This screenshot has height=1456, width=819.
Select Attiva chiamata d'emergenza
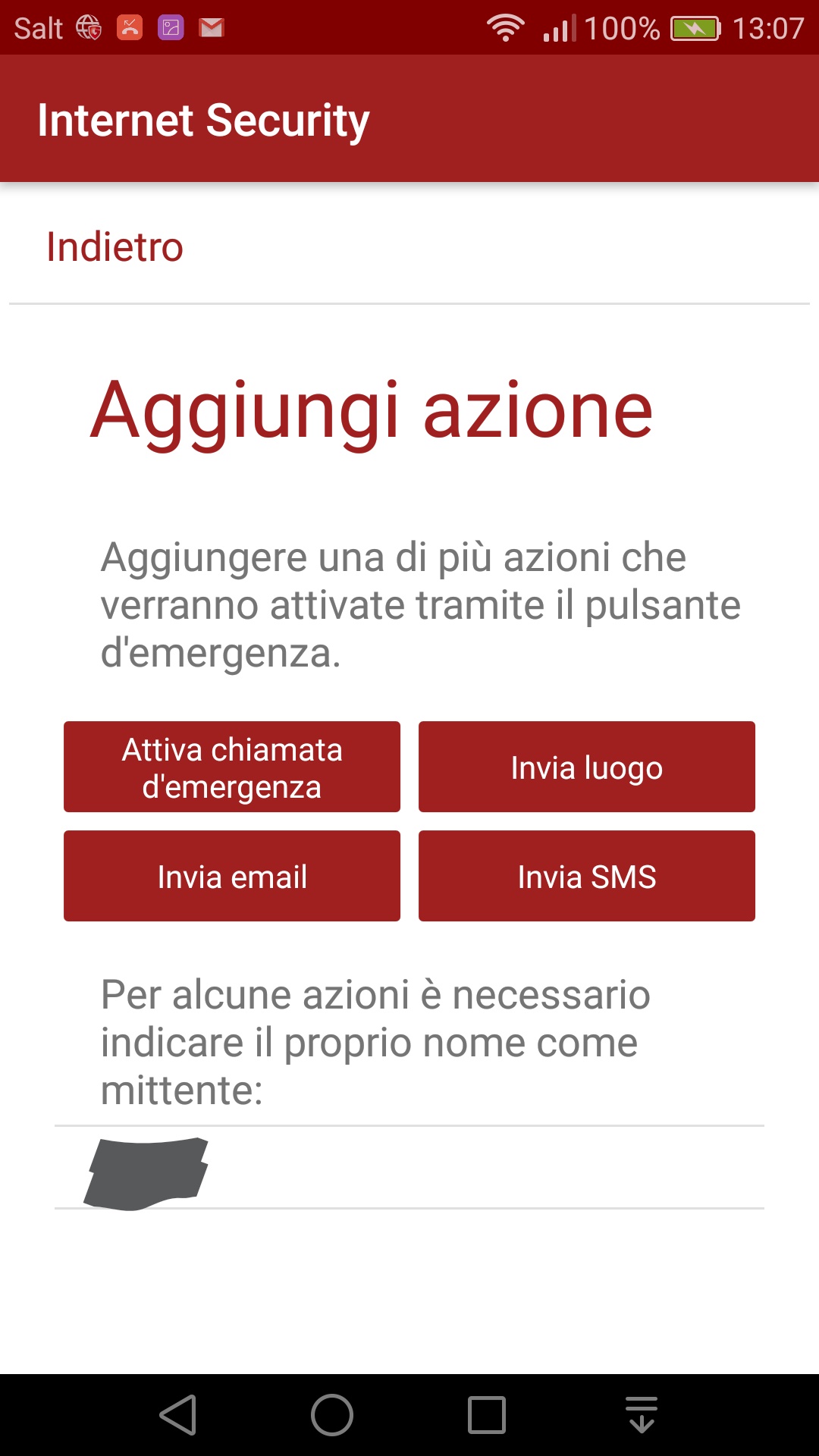click(x=232, y=767)
